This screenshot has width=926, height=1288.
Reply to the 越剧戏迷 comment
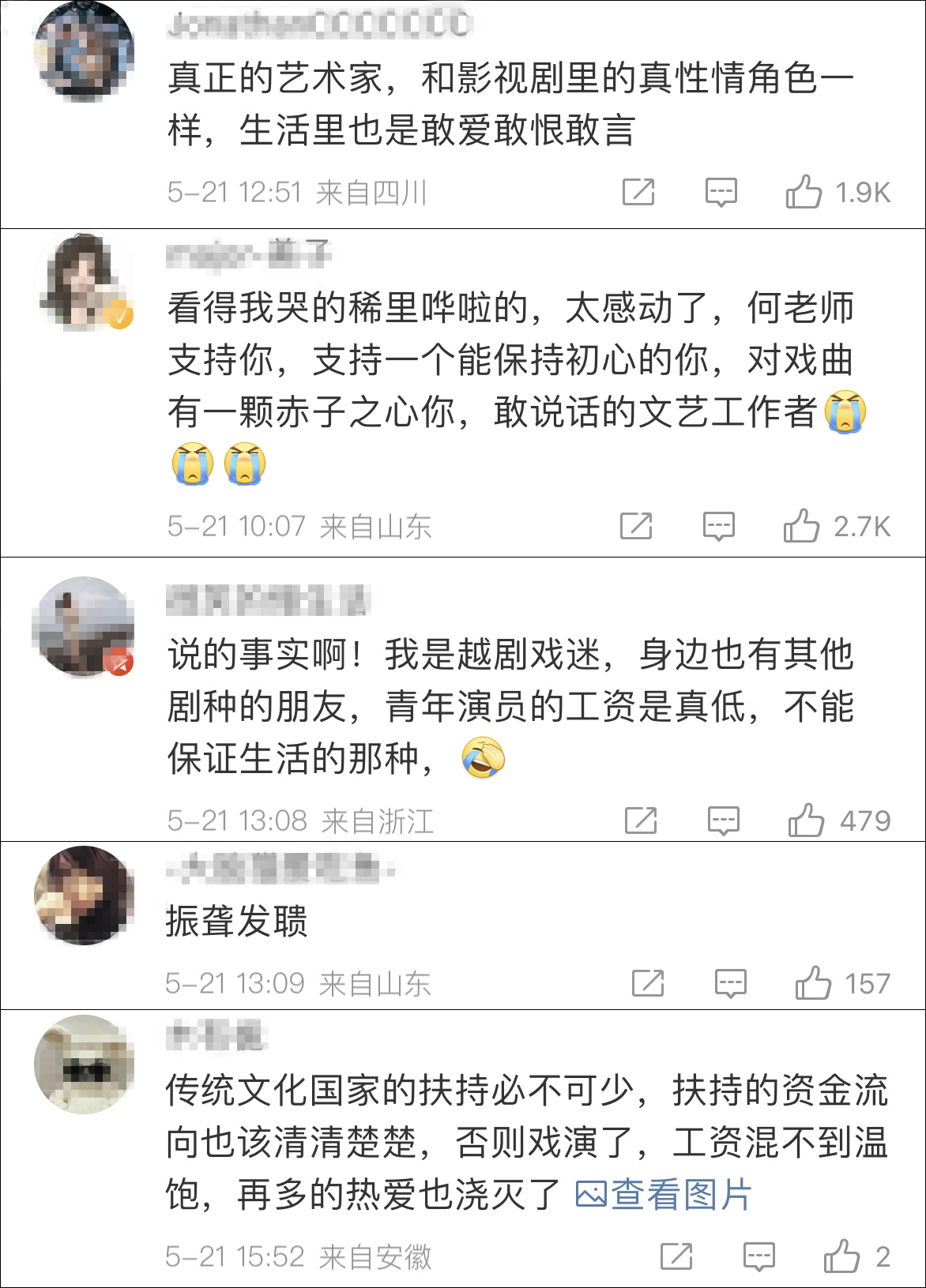(x=723, y=820)
